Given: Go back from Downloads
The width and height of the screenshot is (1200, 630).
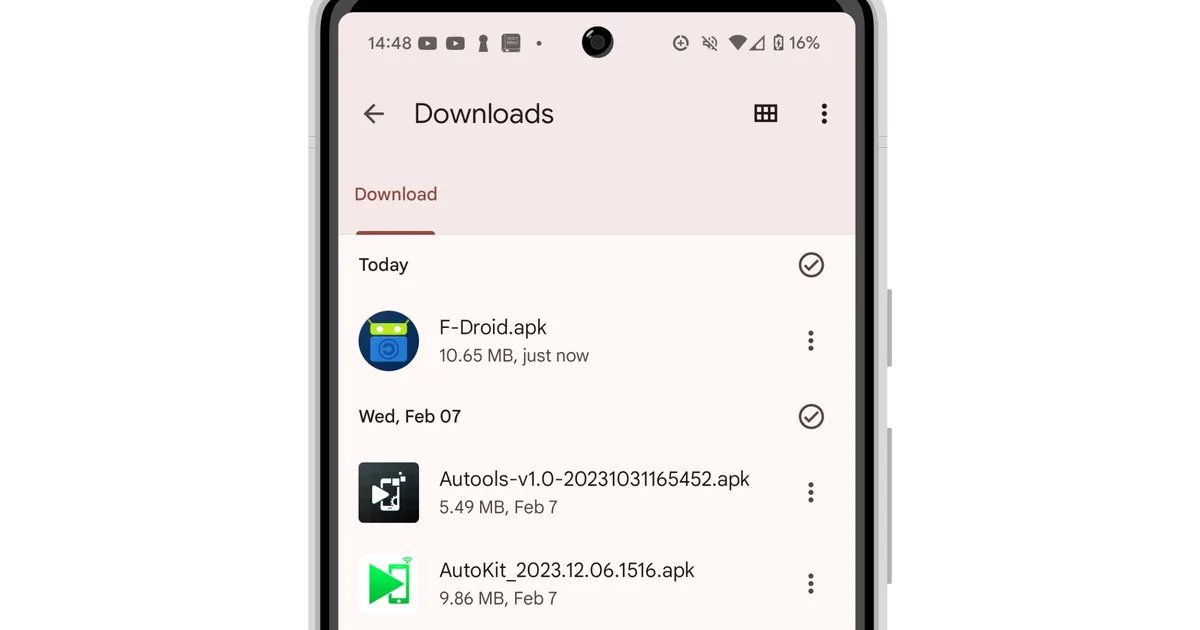Looking at the screenshot, I should pyautogui.click(x=374, y=114).
